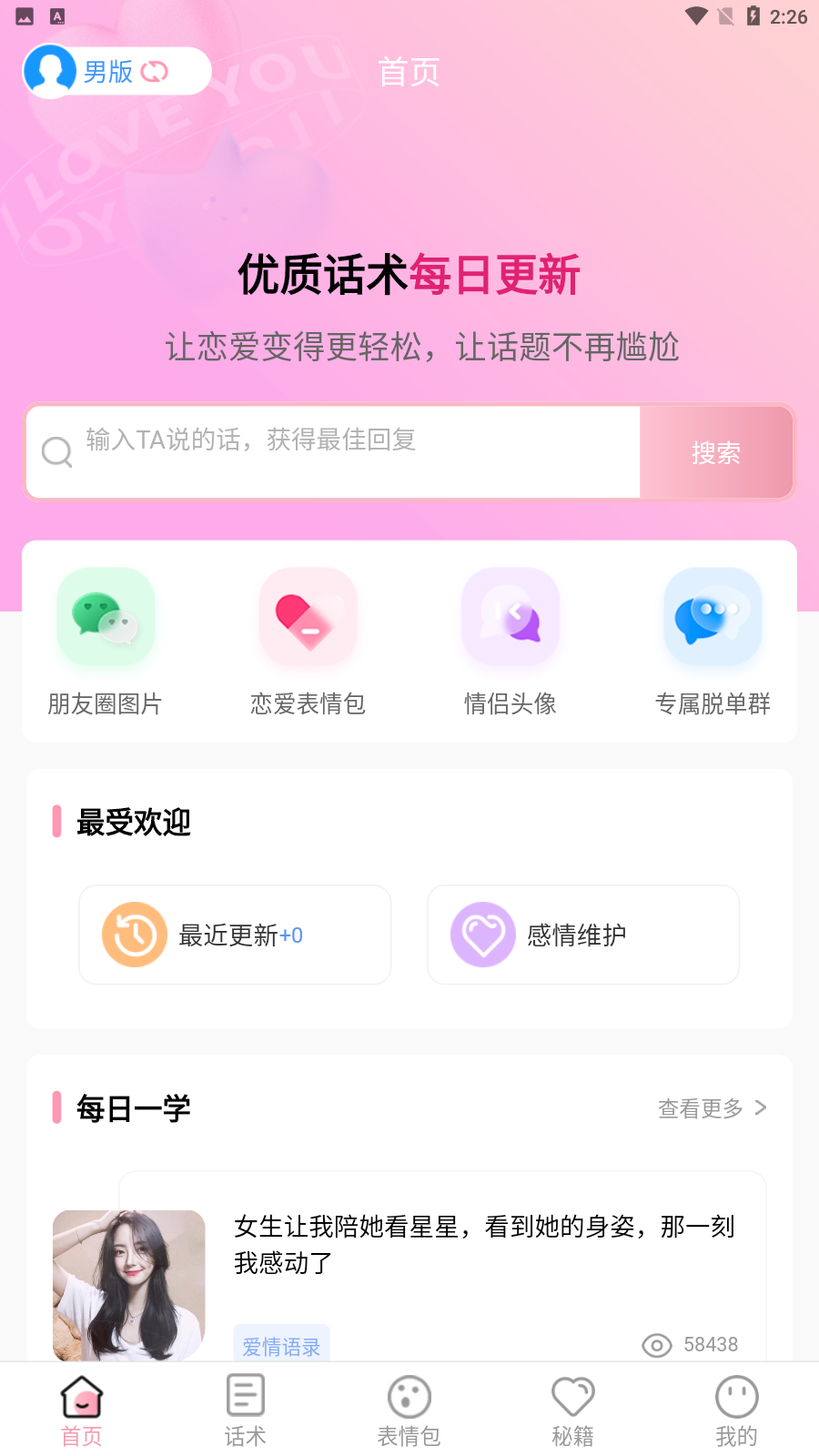Image resolution: width=819 pixels, height=1456 pixels.
Task: Open the 朋友圈图片 WeChat-style icon
Action: tap(106, 616)
